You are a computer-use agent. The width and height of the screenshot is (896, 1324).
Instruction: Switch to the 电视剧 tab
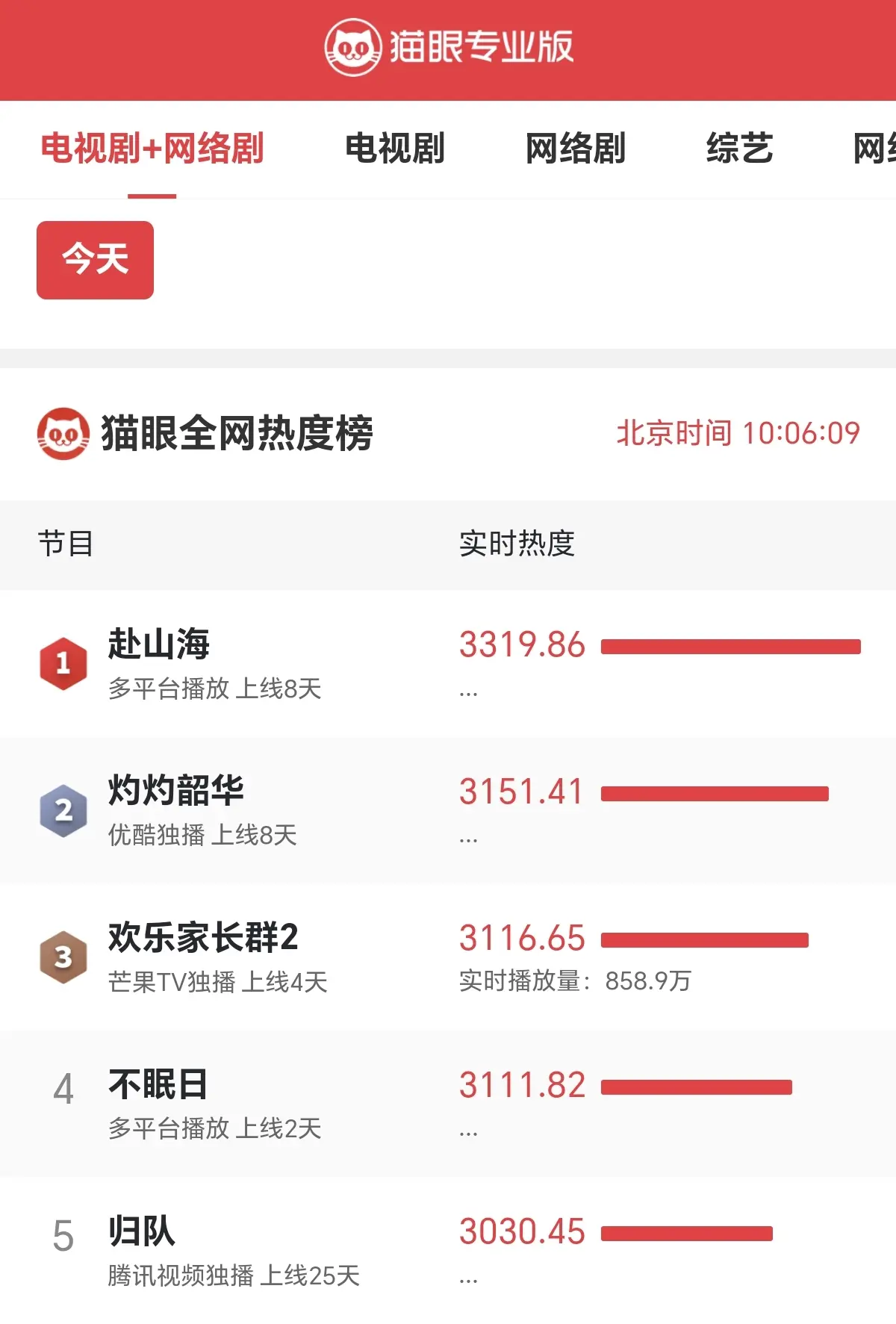(x=394, y=148)
